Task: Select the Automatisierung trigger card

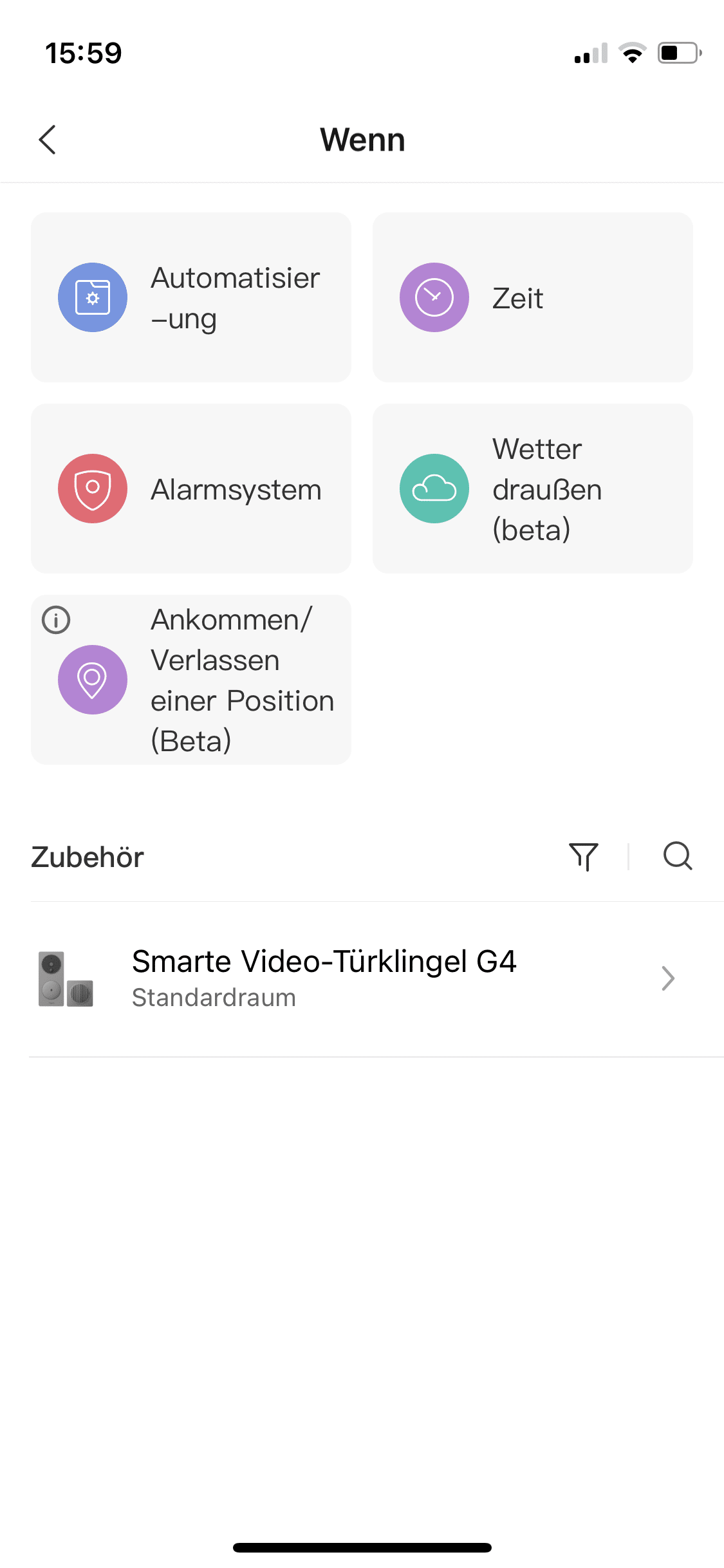Action: pyautogui.click(x=191, y=297)
